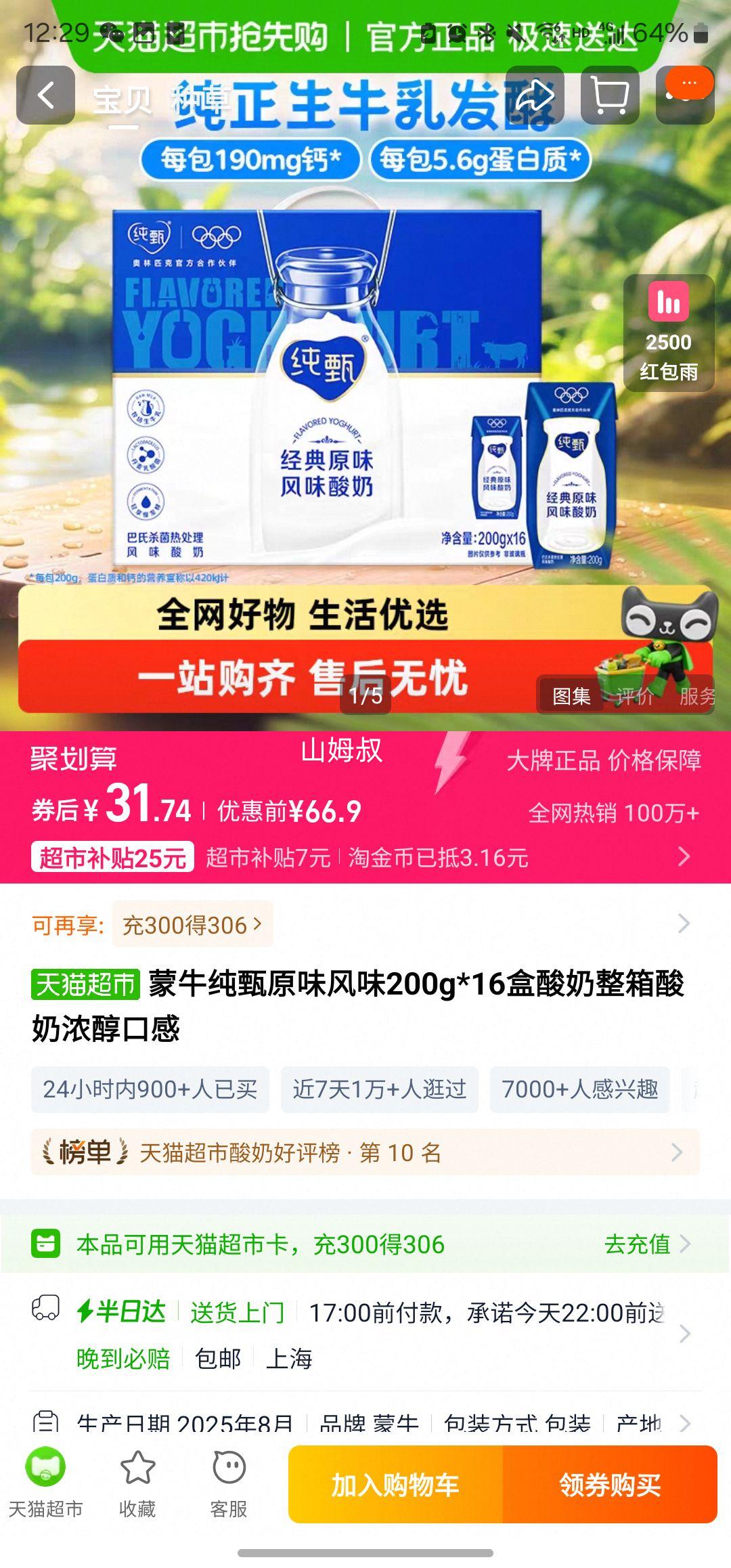Tap 领券购买 to buy with coupon
This screenshot has width=731, height=1568.
[609, 1485]
